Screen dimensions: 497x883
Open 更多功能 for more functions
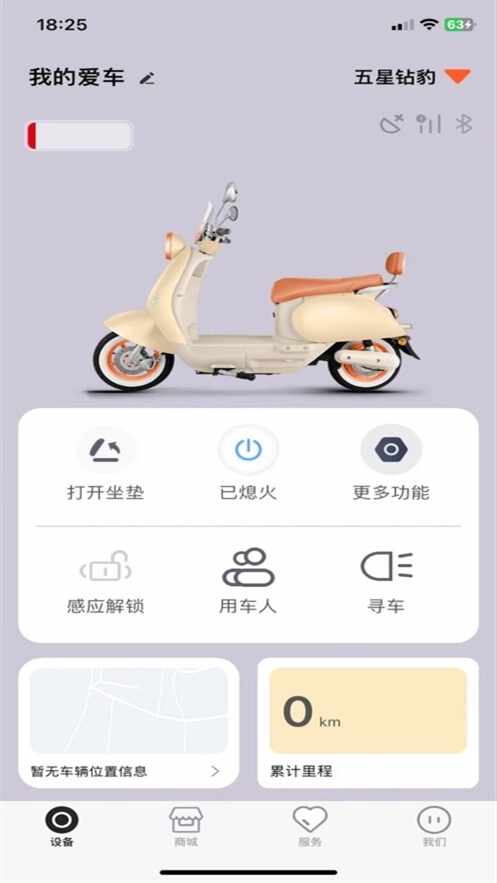[391, 464]
